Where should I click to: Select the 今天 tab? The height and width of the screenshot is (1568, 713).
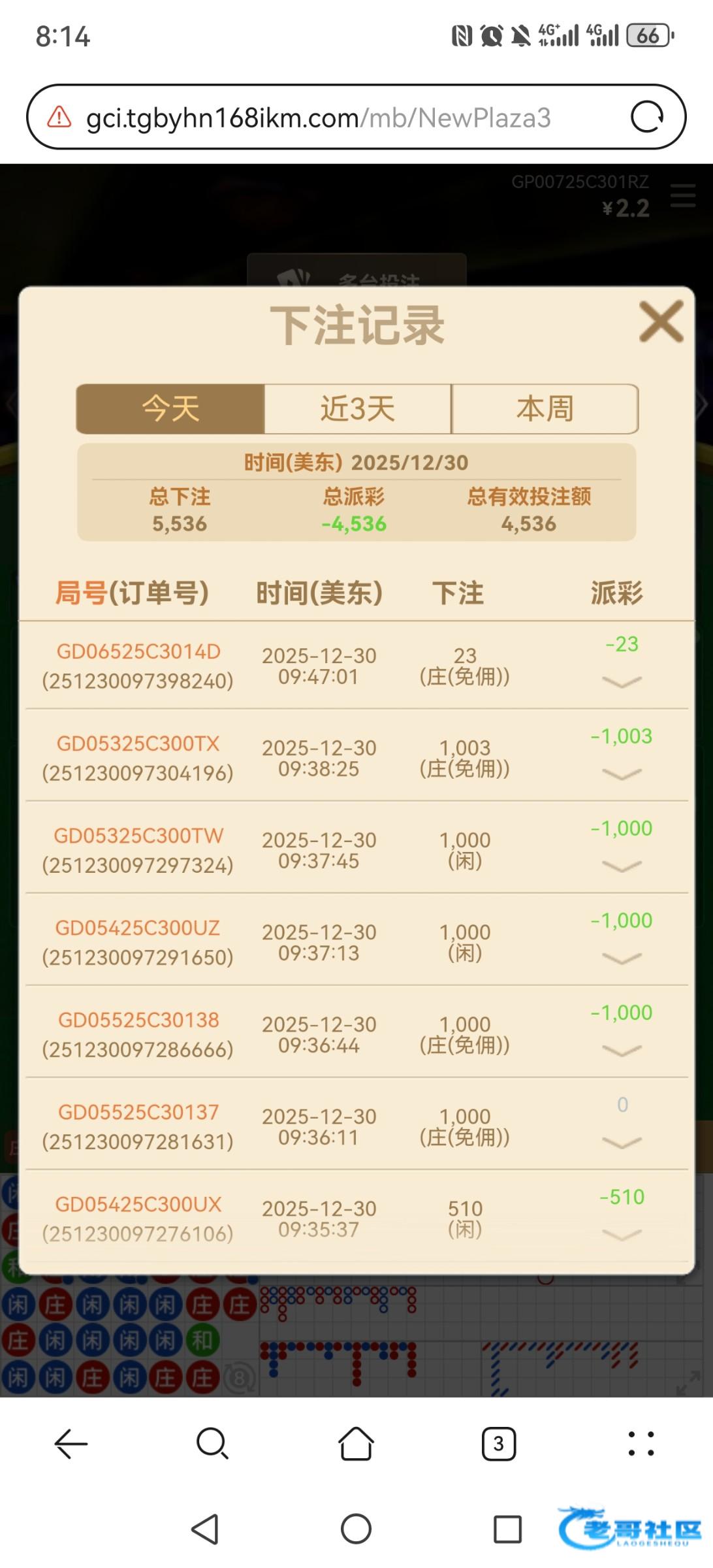pyautogui.click(x=170, y=409)
